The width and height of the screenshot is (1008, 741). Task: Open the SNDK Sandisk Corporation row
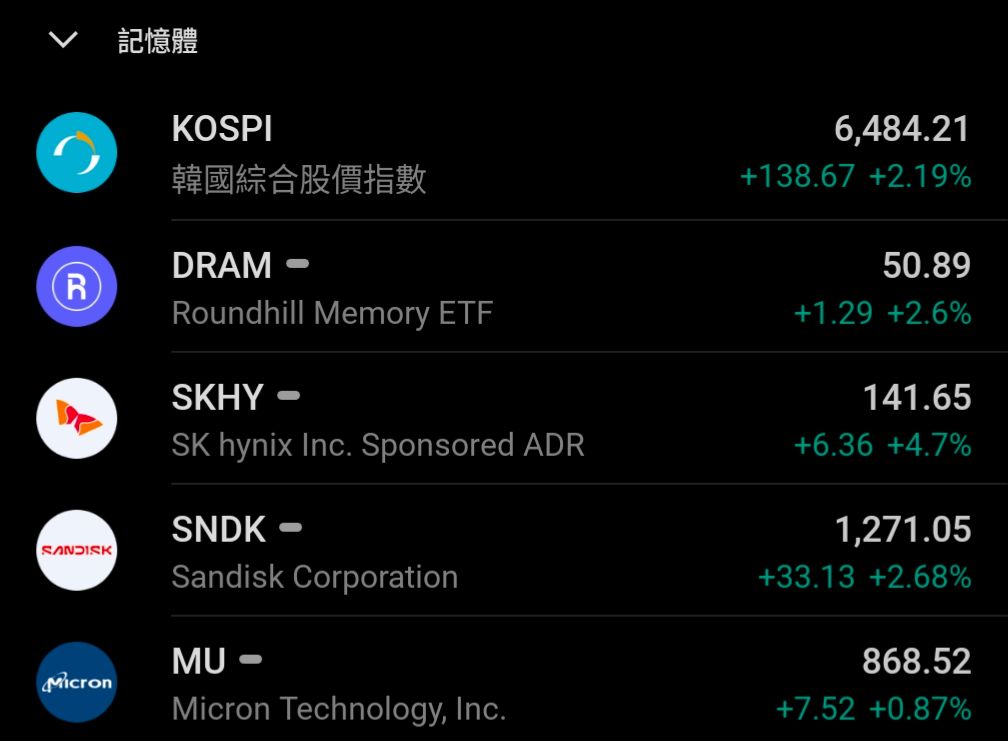(504, 550)
